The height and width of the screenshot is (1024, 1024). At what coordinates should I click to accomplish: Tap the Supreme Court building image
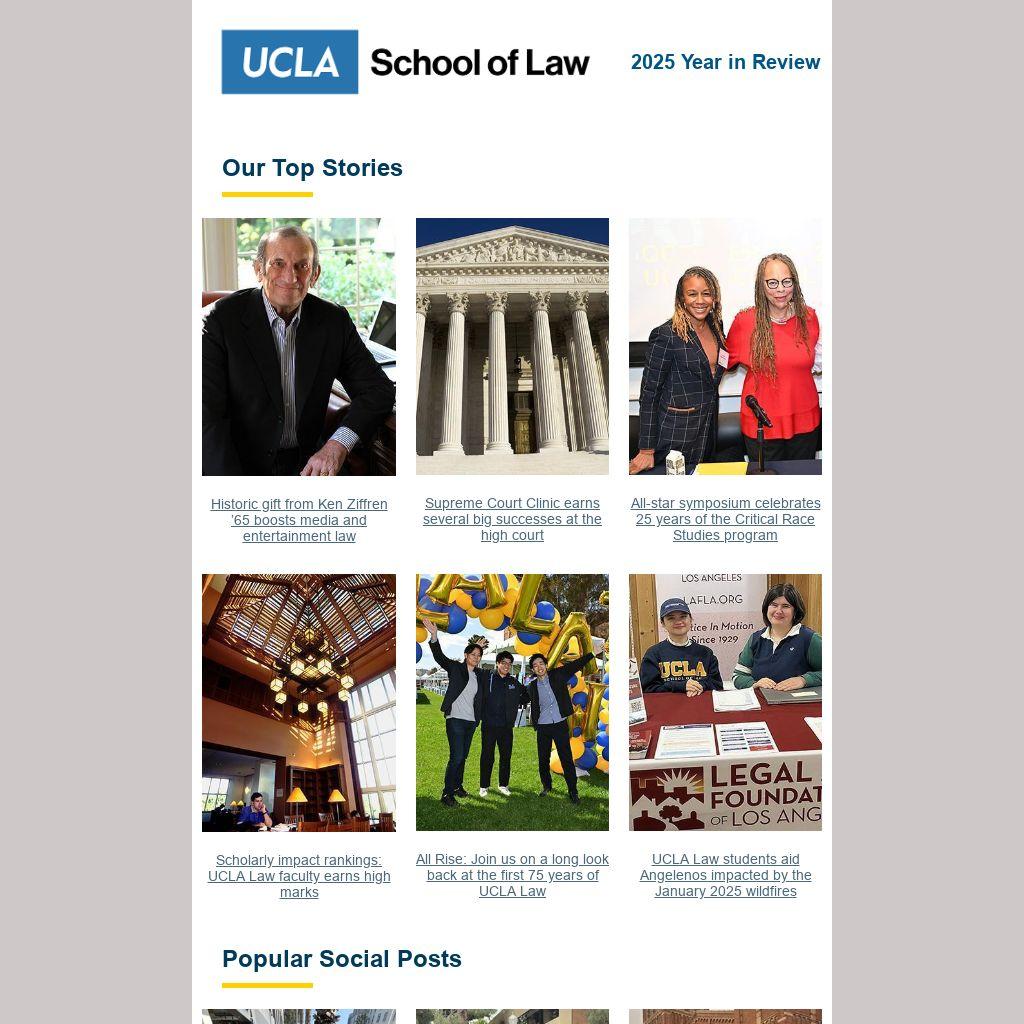(x=512, y=346)
